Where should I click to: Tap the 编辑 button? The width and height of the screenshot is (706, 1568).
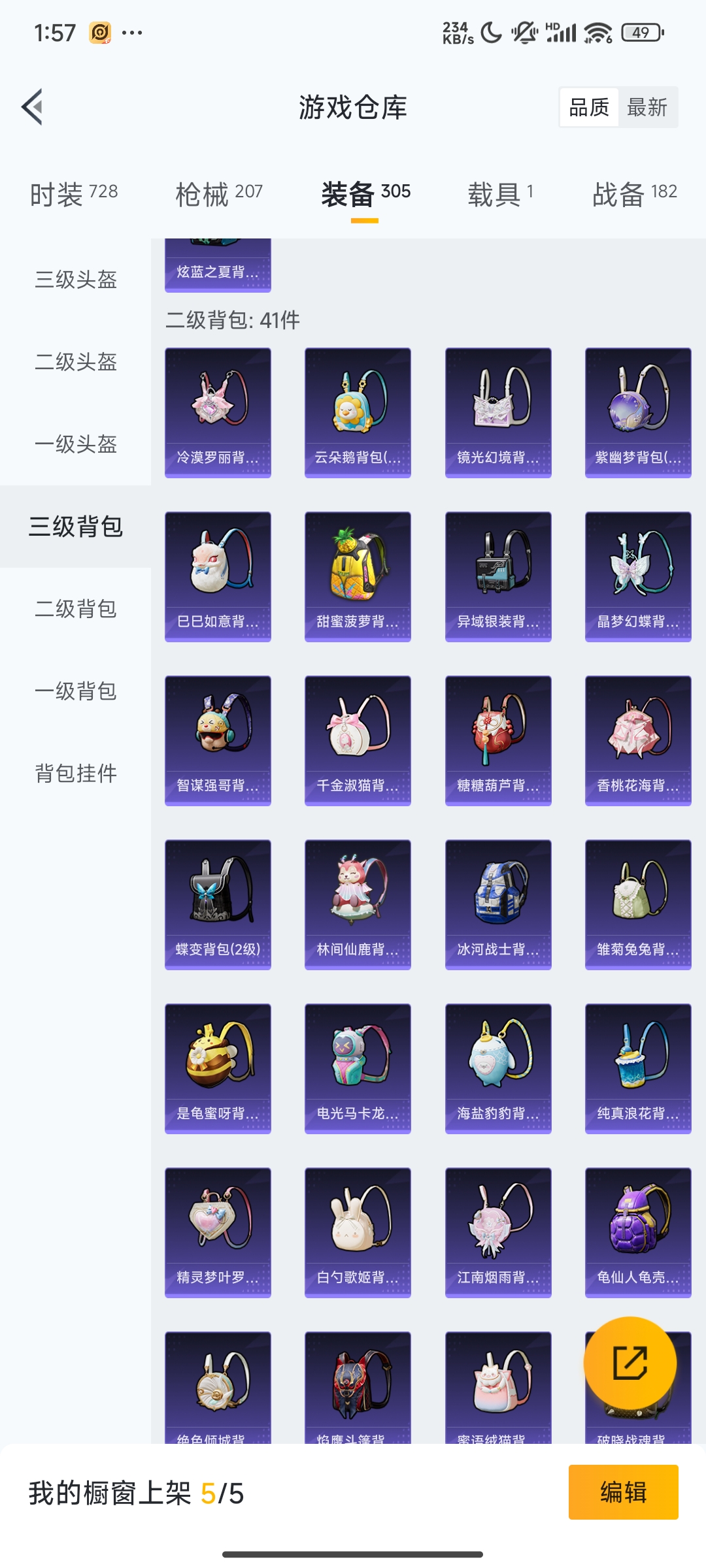[623, 1492]
